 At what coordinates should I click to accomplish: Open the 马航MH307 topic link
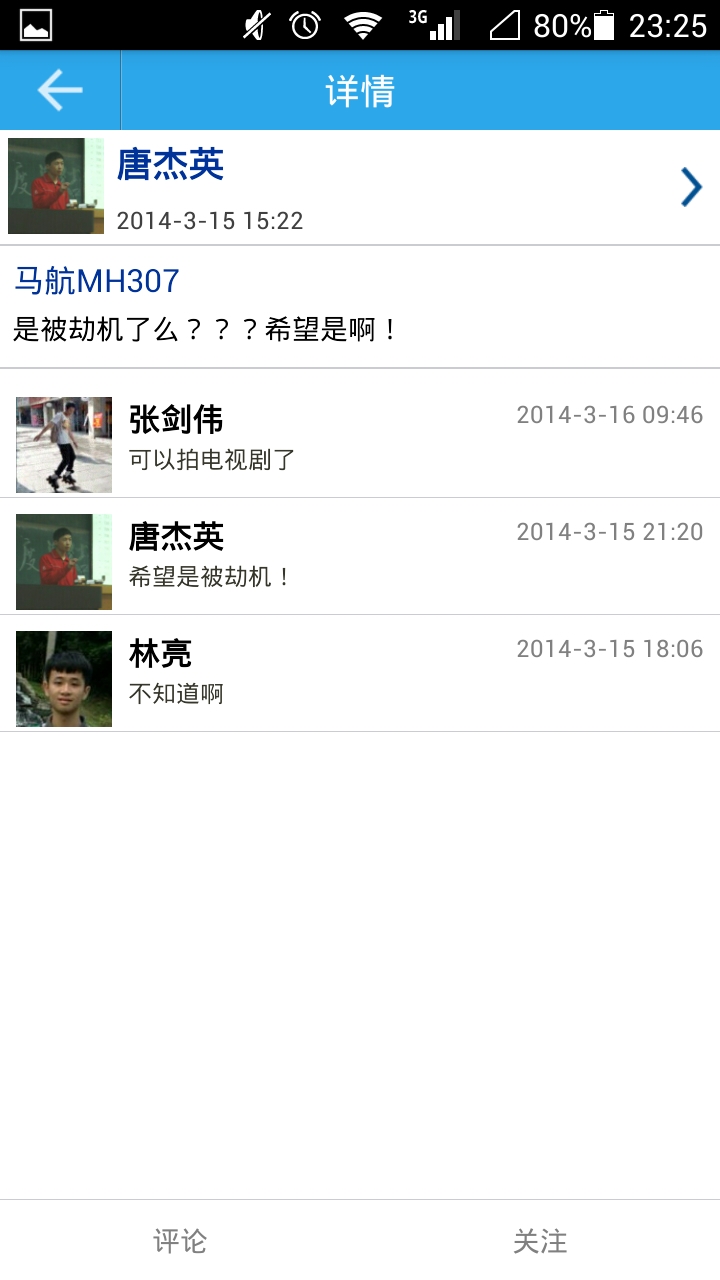pos(97,281)
